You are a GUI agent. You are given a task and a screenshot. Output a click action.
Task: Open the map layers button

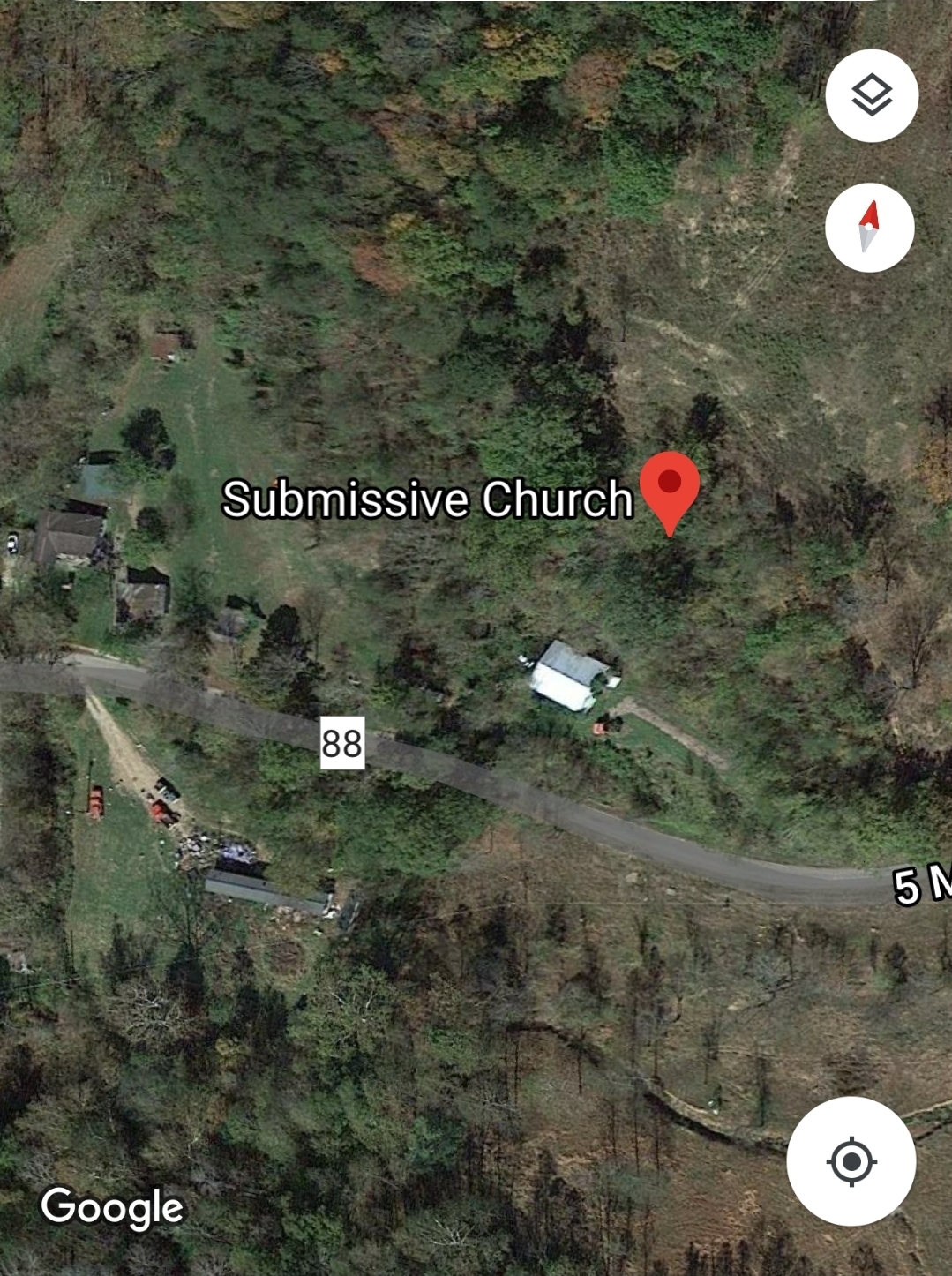point(872,95)
